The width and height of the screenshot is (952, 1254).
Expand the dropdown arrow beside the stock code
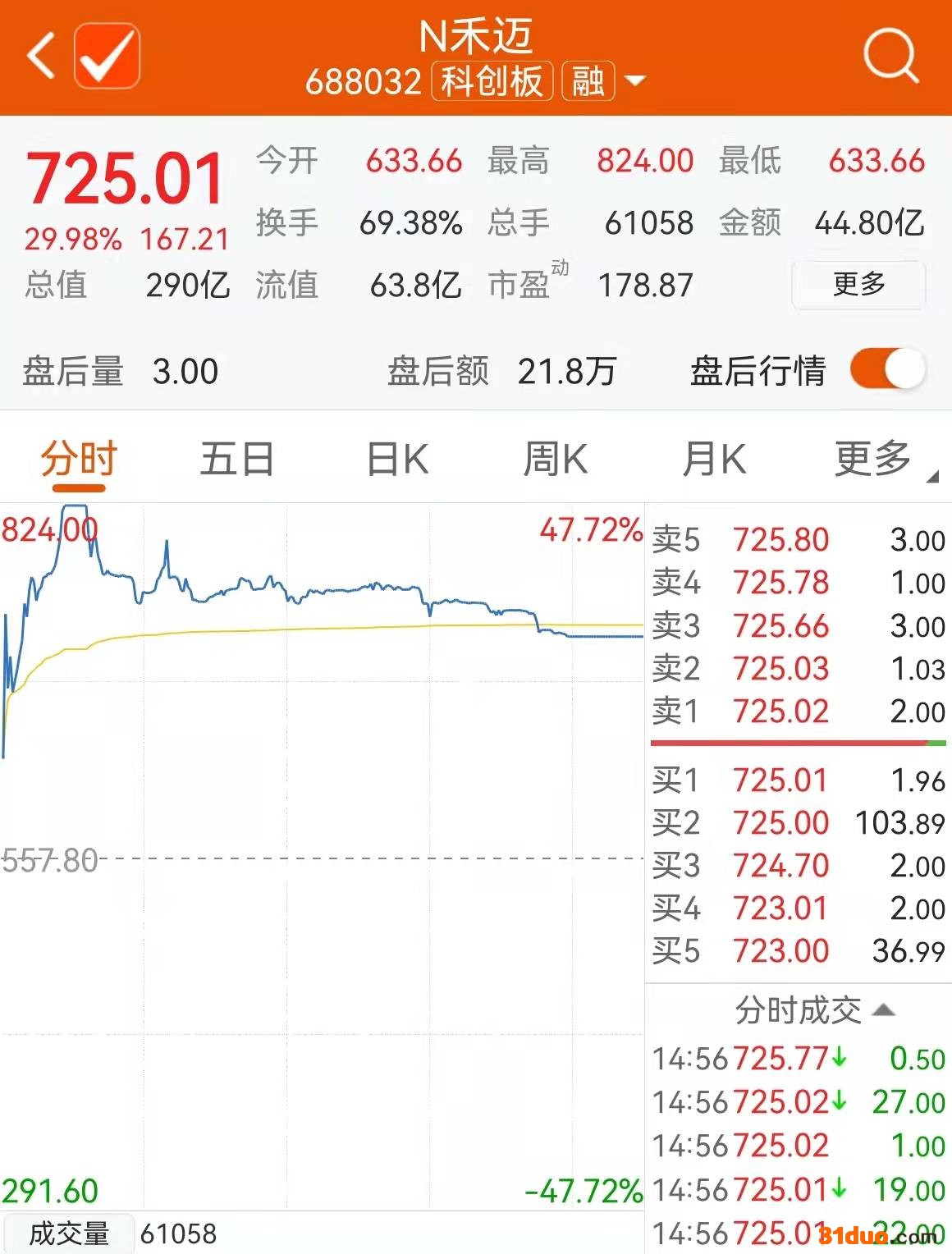(635, 80)
